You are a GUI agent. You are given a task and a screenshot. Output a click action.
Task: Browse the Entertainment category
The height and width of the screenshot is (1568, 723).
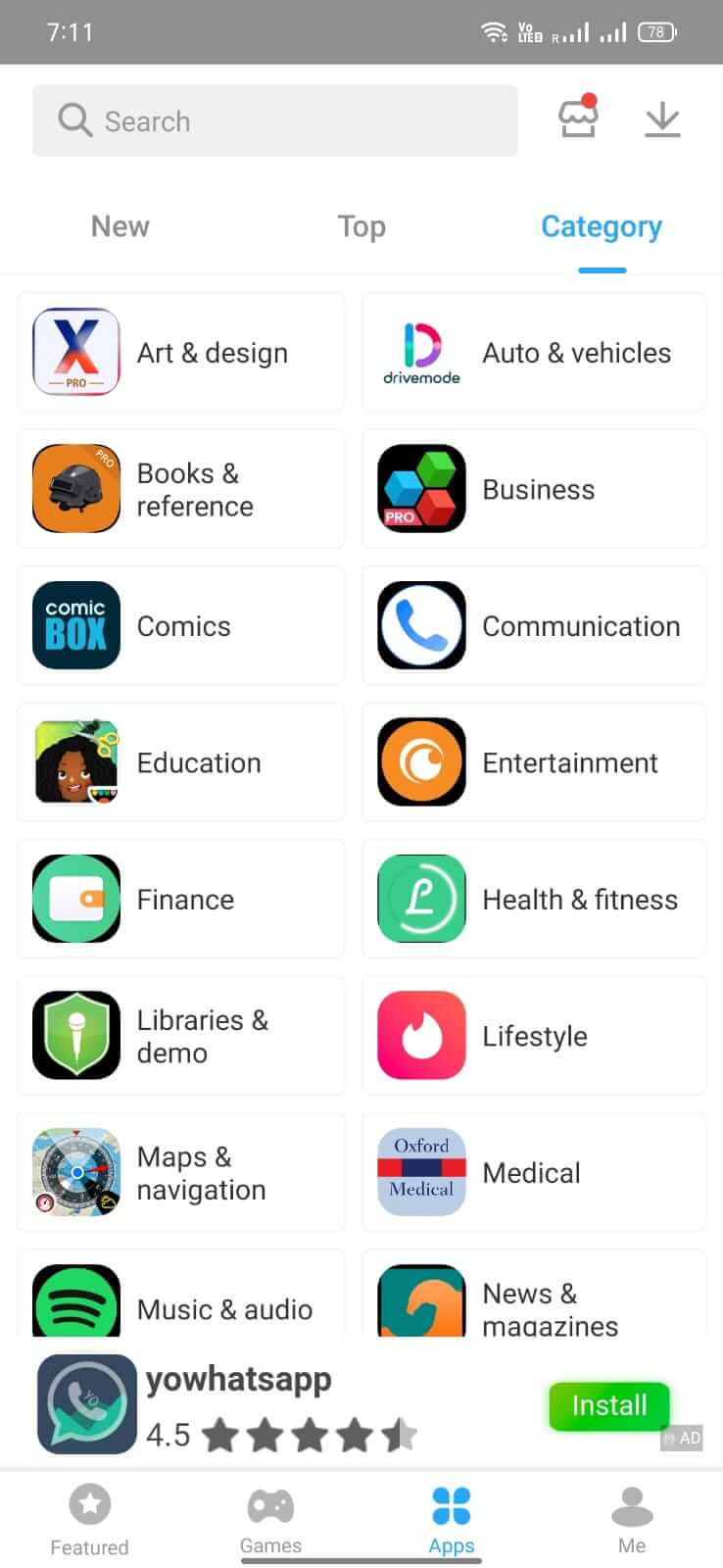click(534, 762)
